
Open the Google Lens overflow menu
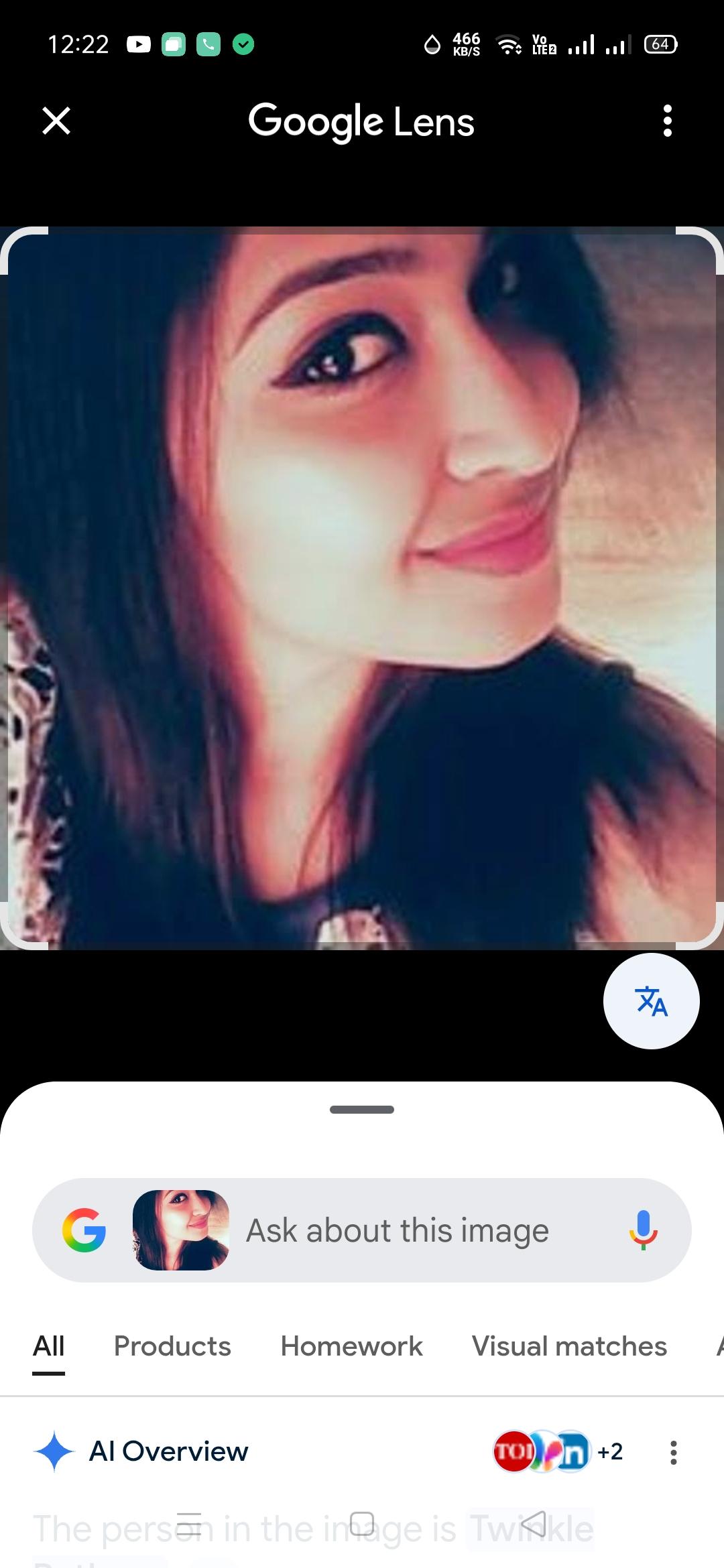point(667,121)
